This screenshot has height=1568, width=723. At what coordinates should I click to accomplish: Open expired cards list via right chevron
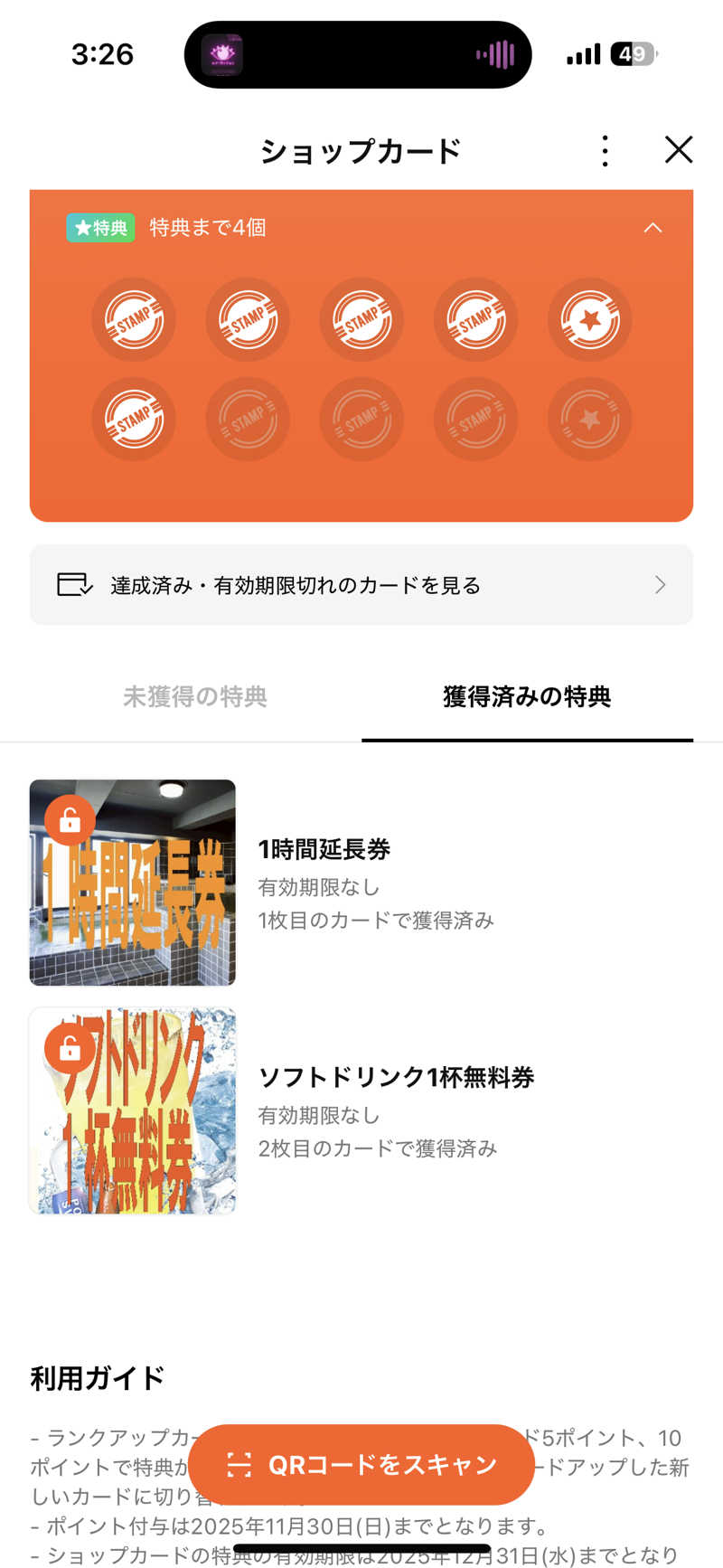[x=661, y=585]
